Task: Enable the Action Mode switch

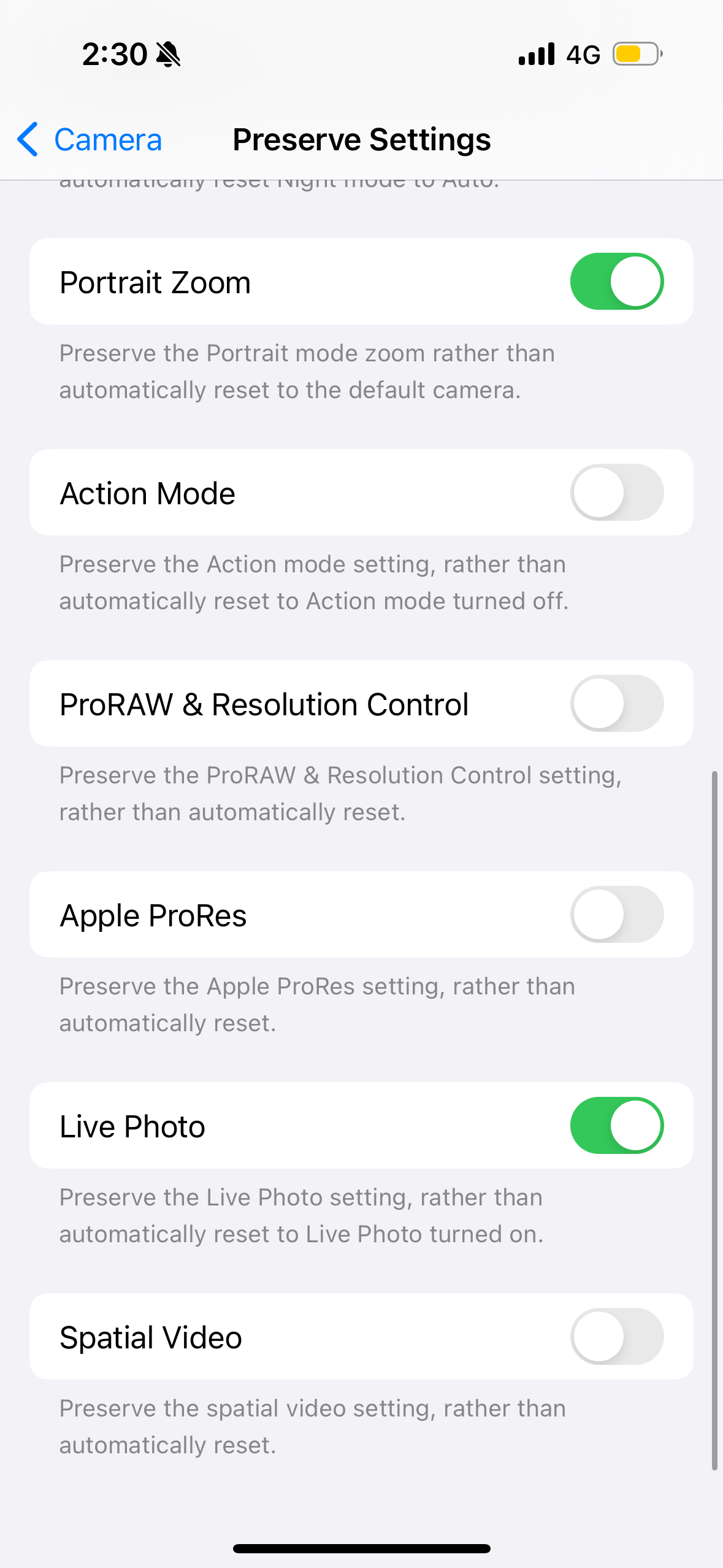Action: (617, 493)
